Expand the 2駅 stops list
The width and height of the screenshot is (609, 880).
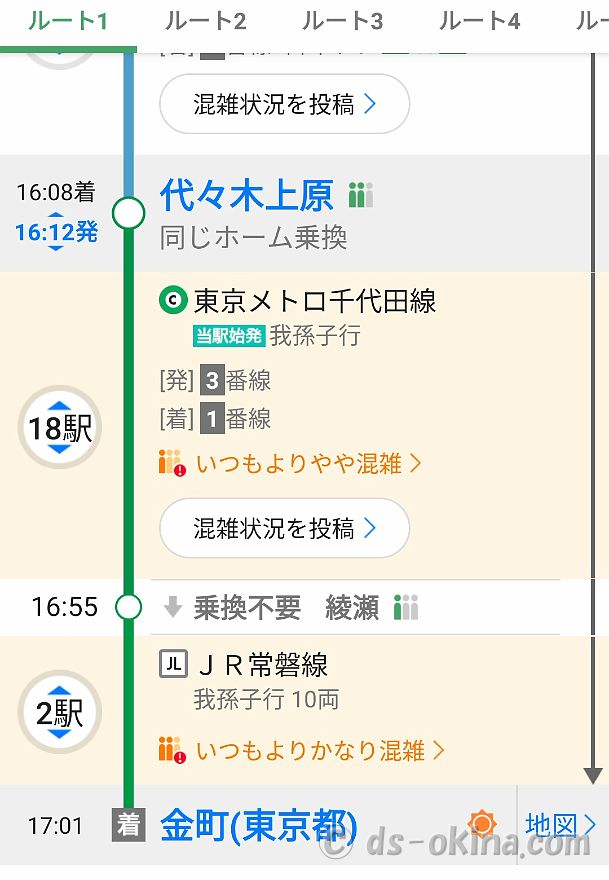(60, 713)
